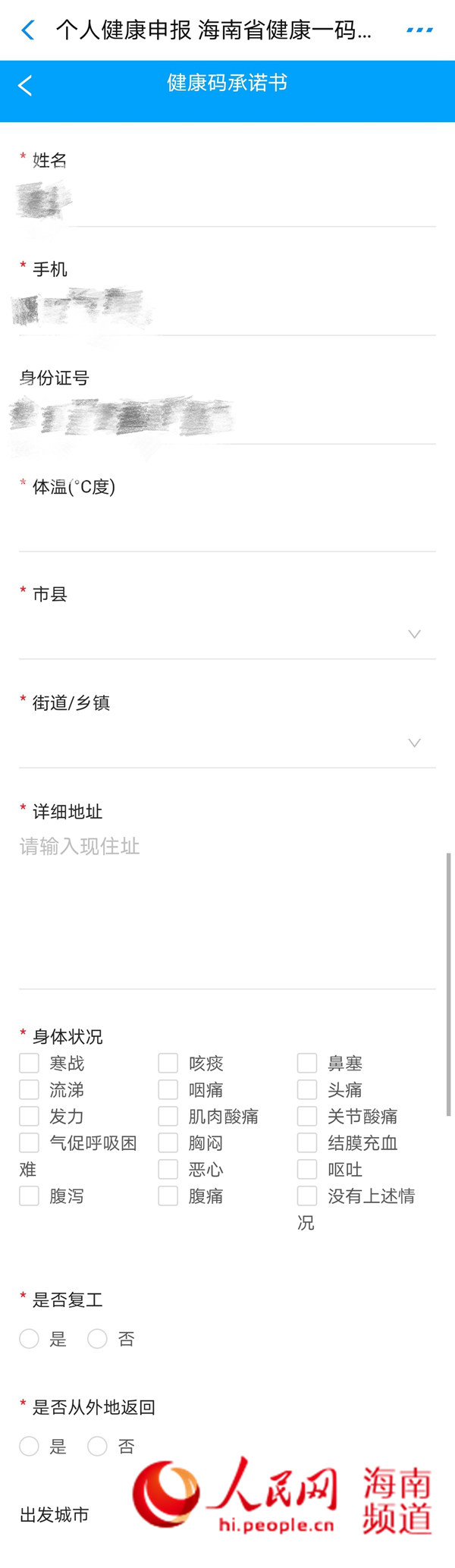Viewport: 455px width, 1568px height.
Task: Select the 咽痛 symptom checkbox
Action: [168, 1089]
